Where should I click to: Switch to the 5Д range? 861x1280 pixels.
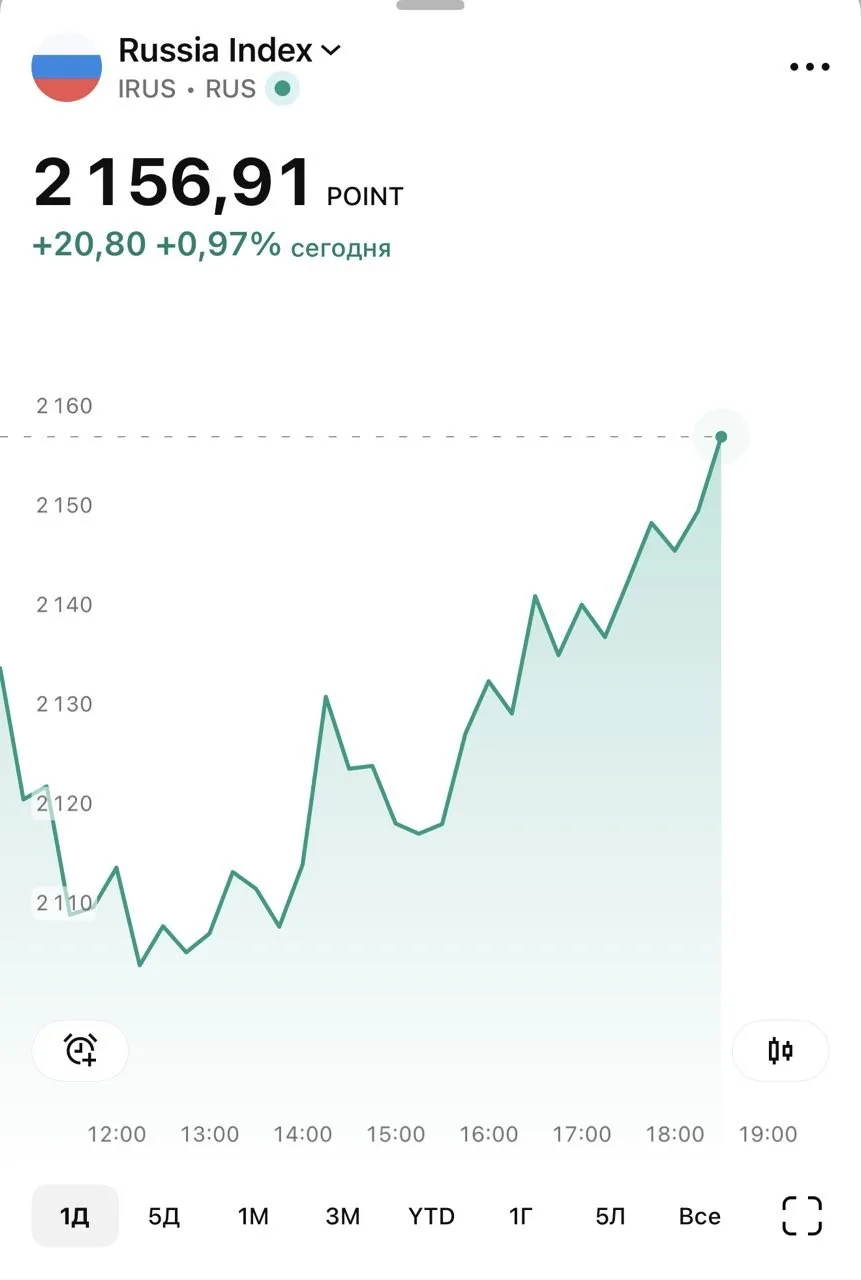[164, 1216]
